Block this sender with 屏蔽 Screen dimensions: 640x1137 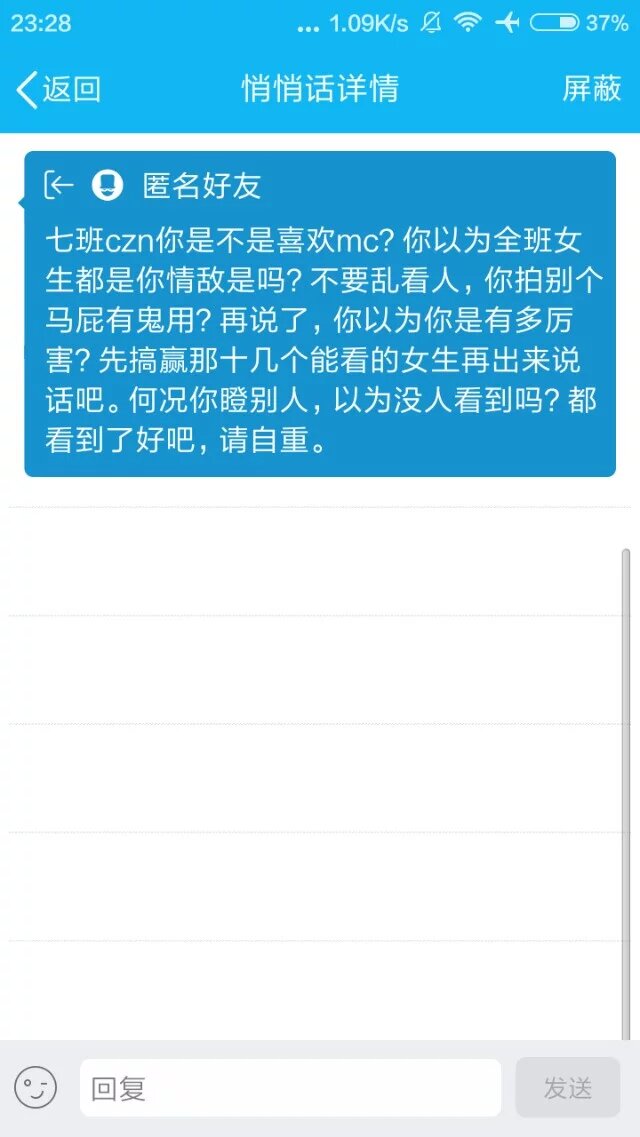click(592, 89)
